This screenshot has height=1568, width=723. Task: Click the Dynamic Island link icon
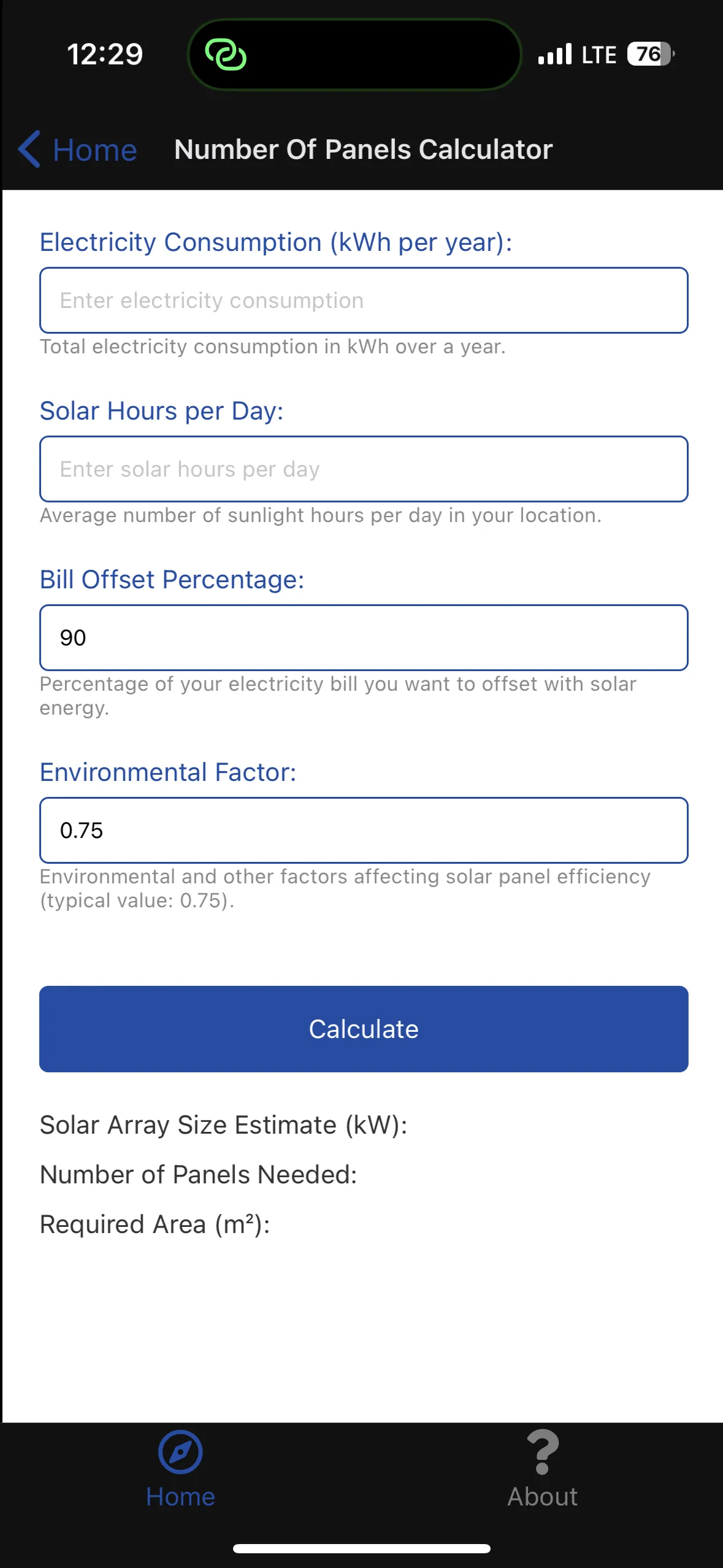click(226, 55)
